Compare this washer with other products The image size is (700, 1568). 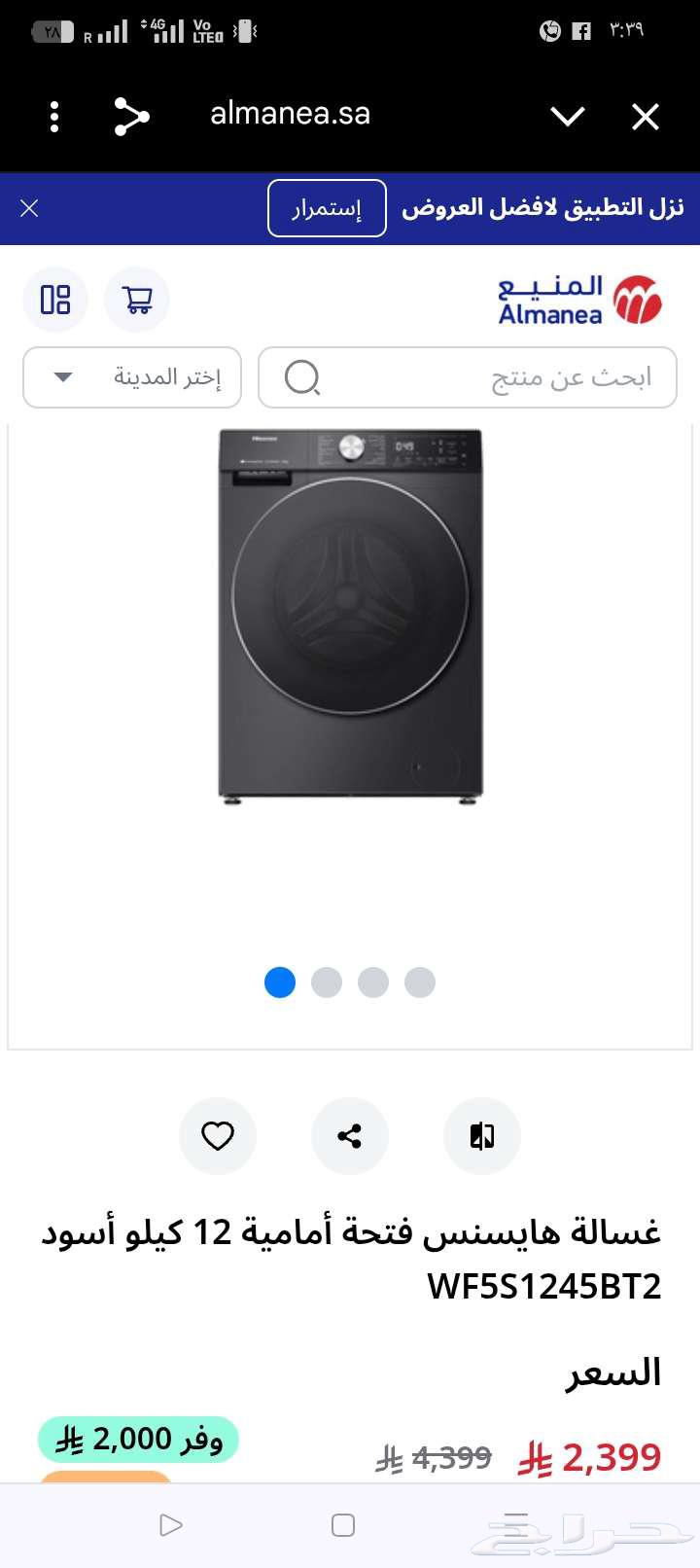click(482, 1135)
